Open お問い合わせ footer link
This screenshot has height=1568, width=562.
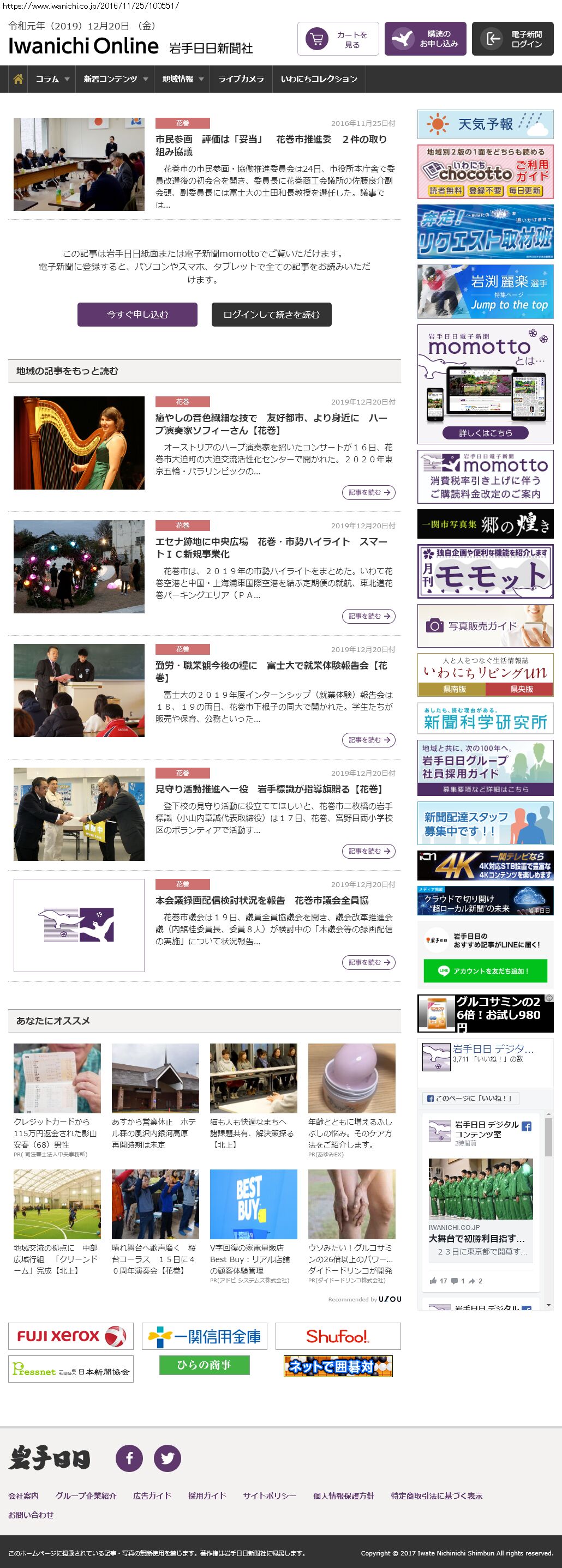pos(31,1515)
